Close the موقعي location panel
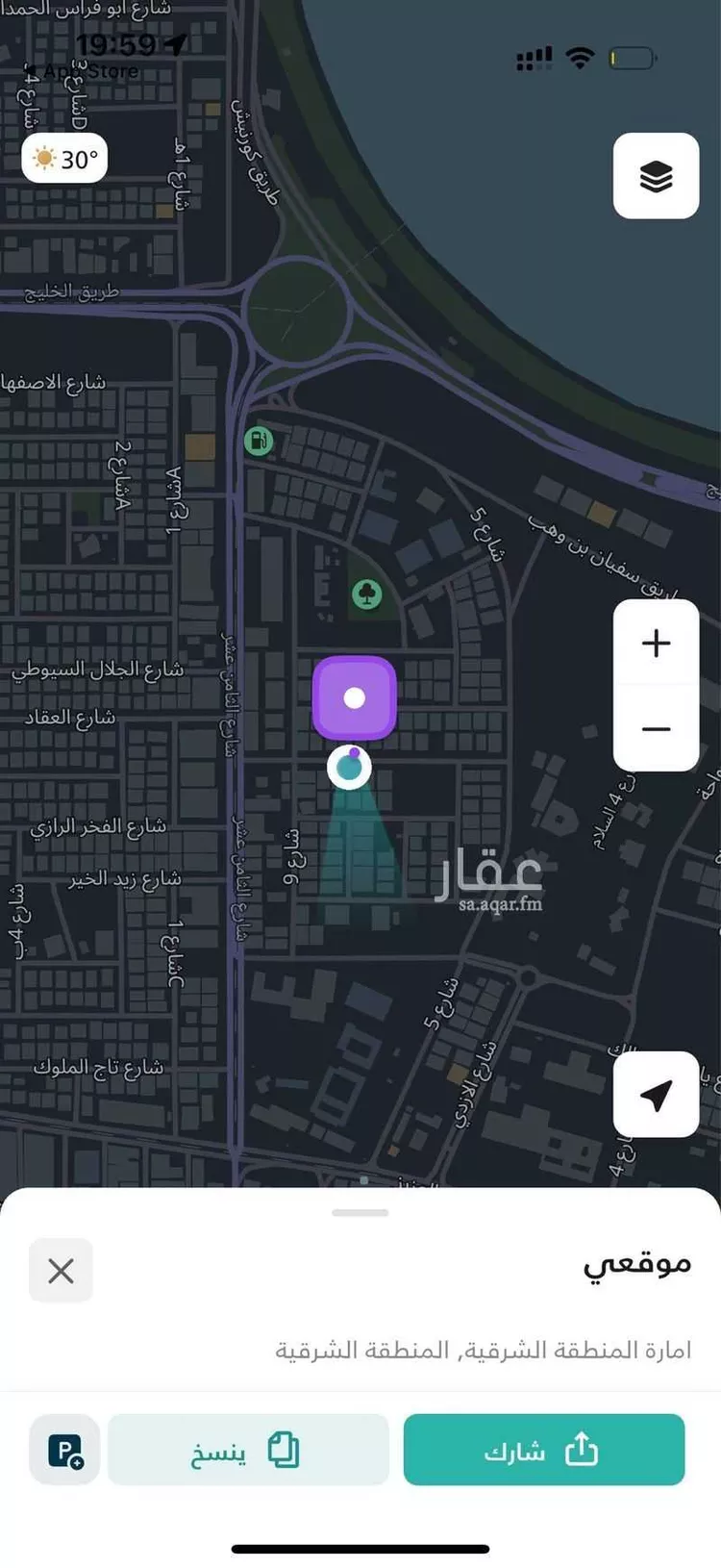 61,1271
